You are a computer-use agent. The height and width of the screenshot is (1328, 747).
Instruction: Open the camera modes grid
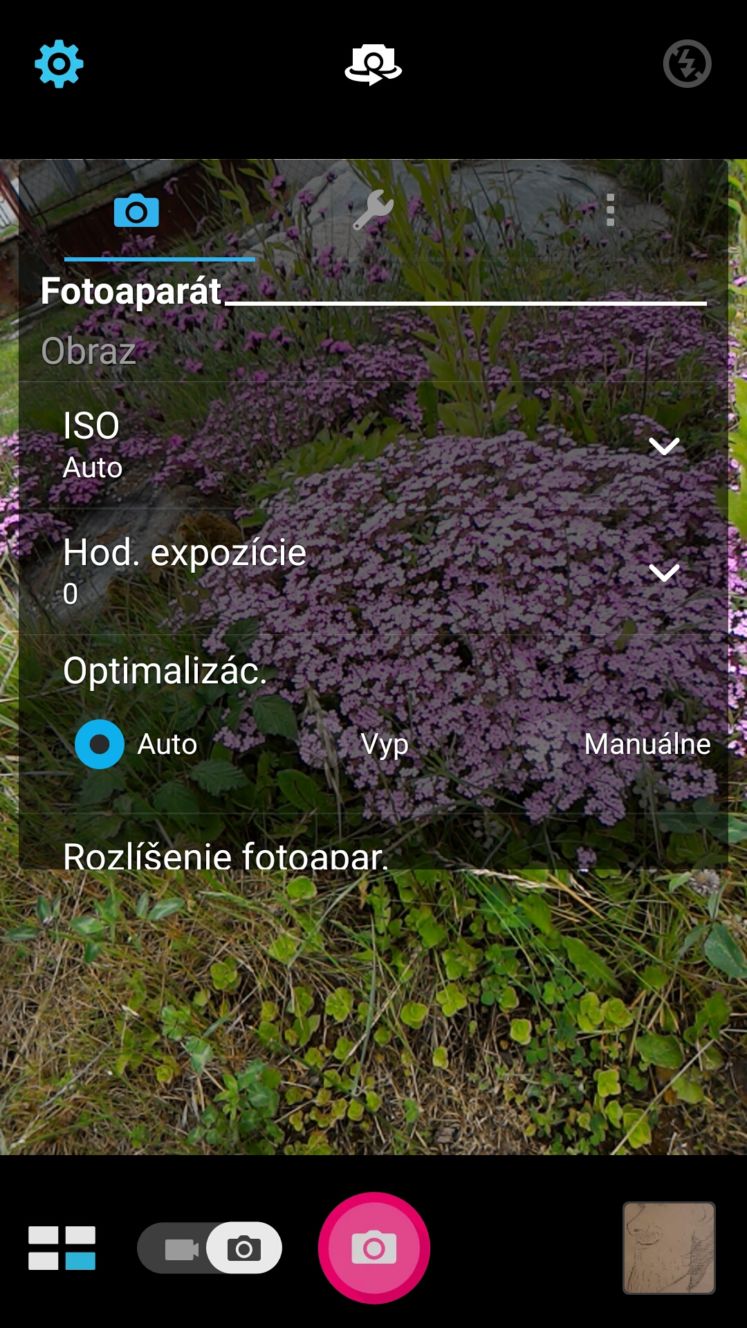click(62, 1248)
